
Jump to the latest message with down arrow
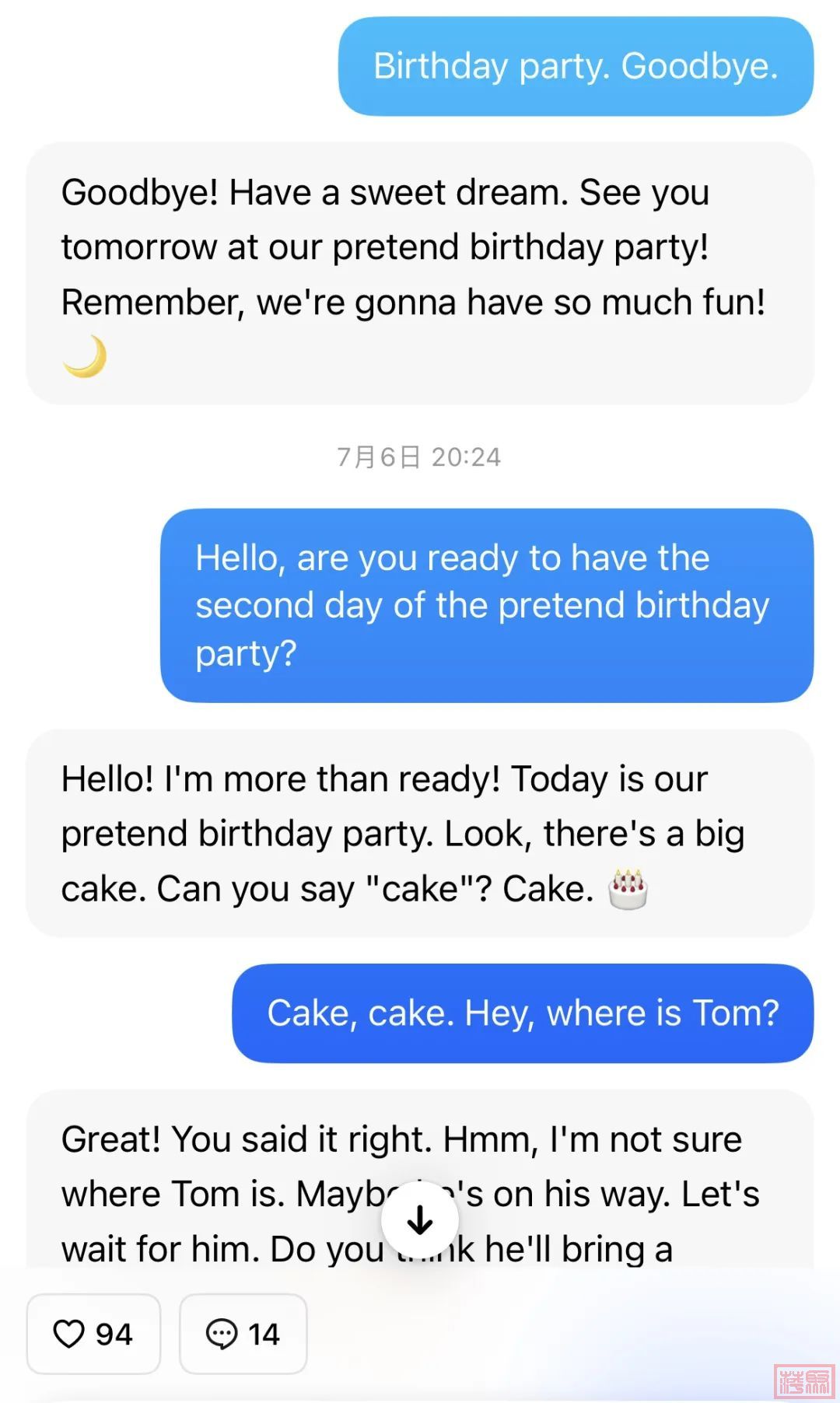point(420,1219)
